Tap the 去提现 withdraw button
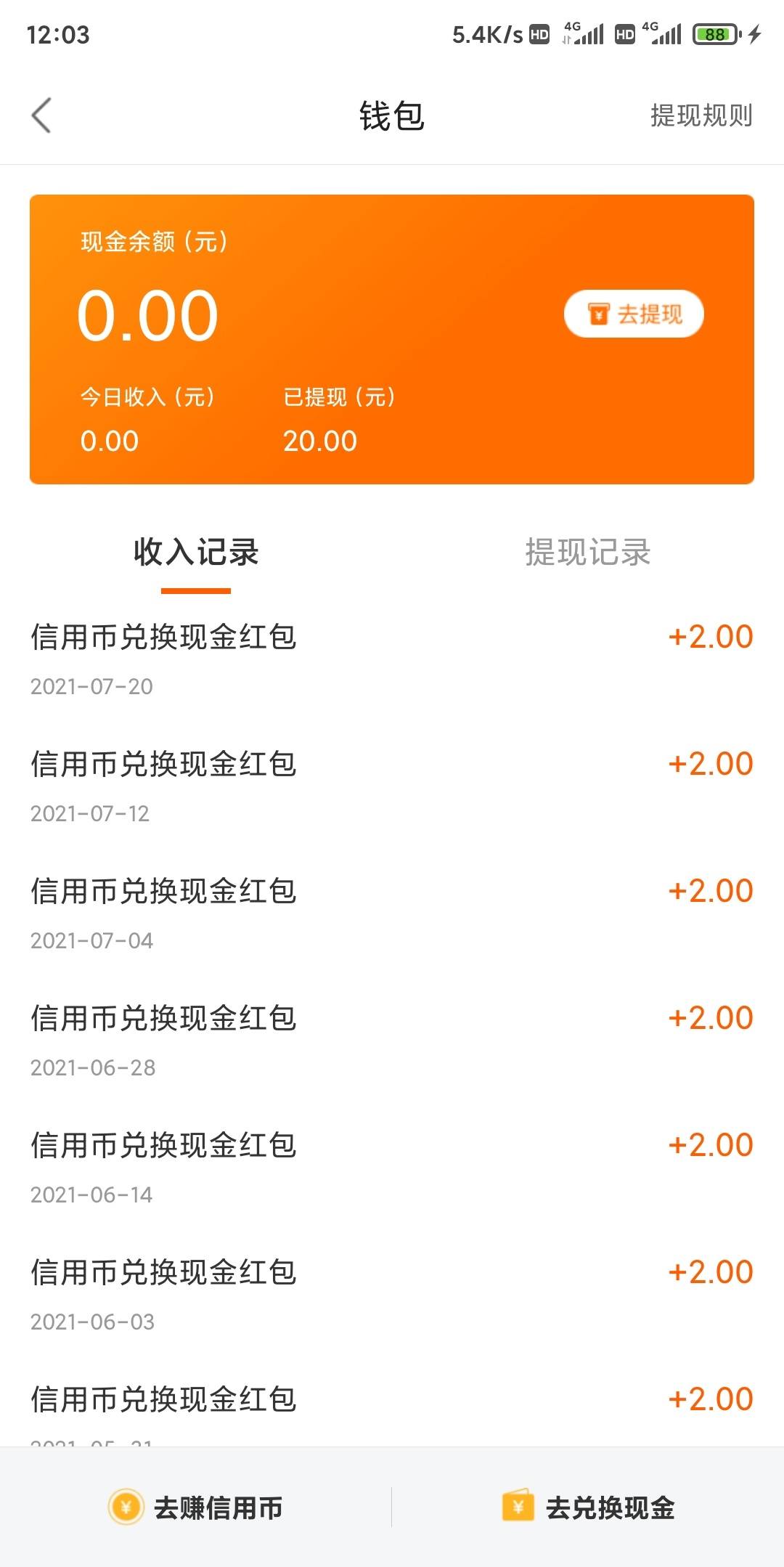The width and height of the screenshot is (784, 1567). [x=634, y=314]
